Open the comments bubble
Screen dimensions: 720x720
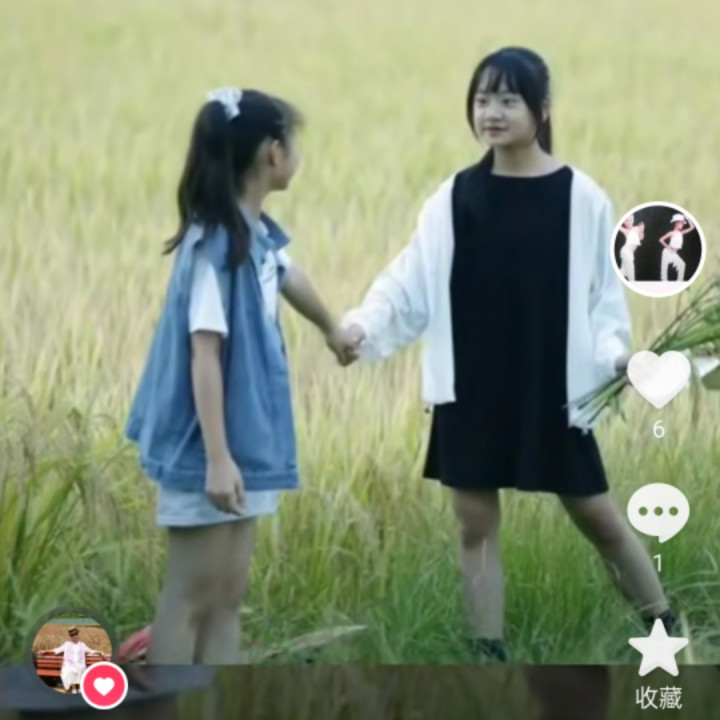(658, 512)
